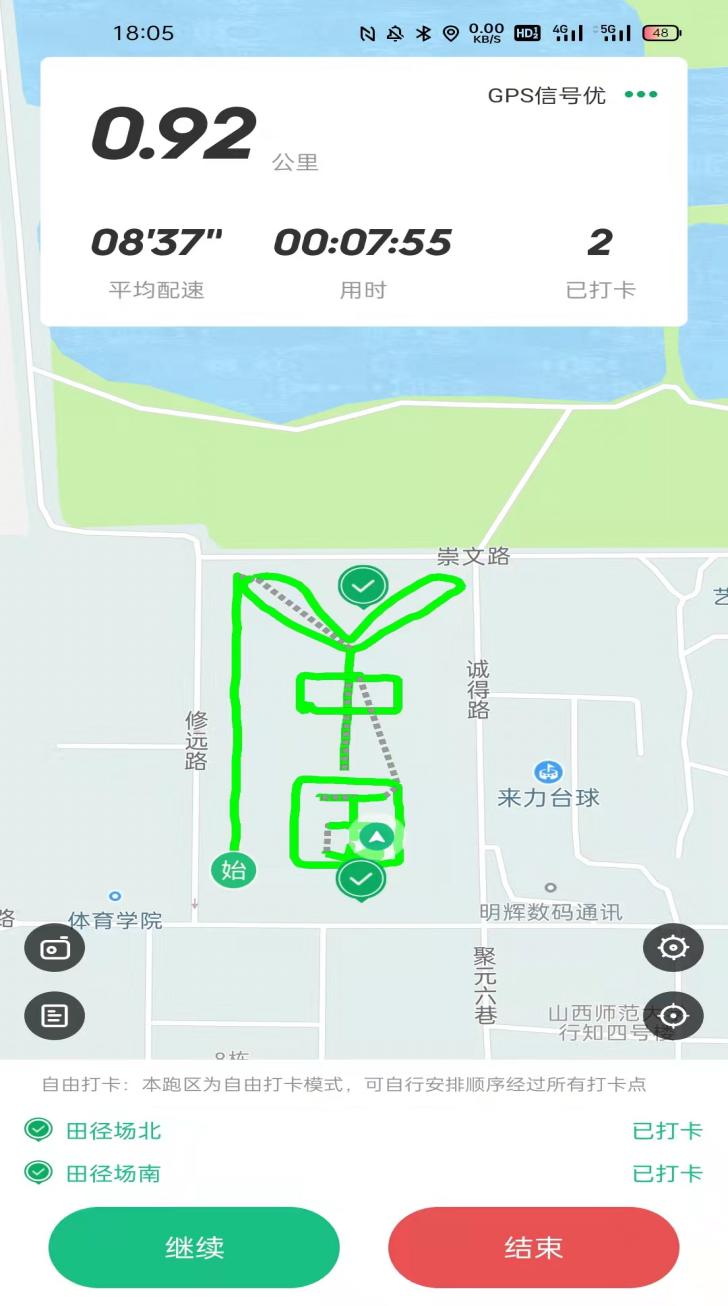Open the list icon below the camera

[55, 1016]
